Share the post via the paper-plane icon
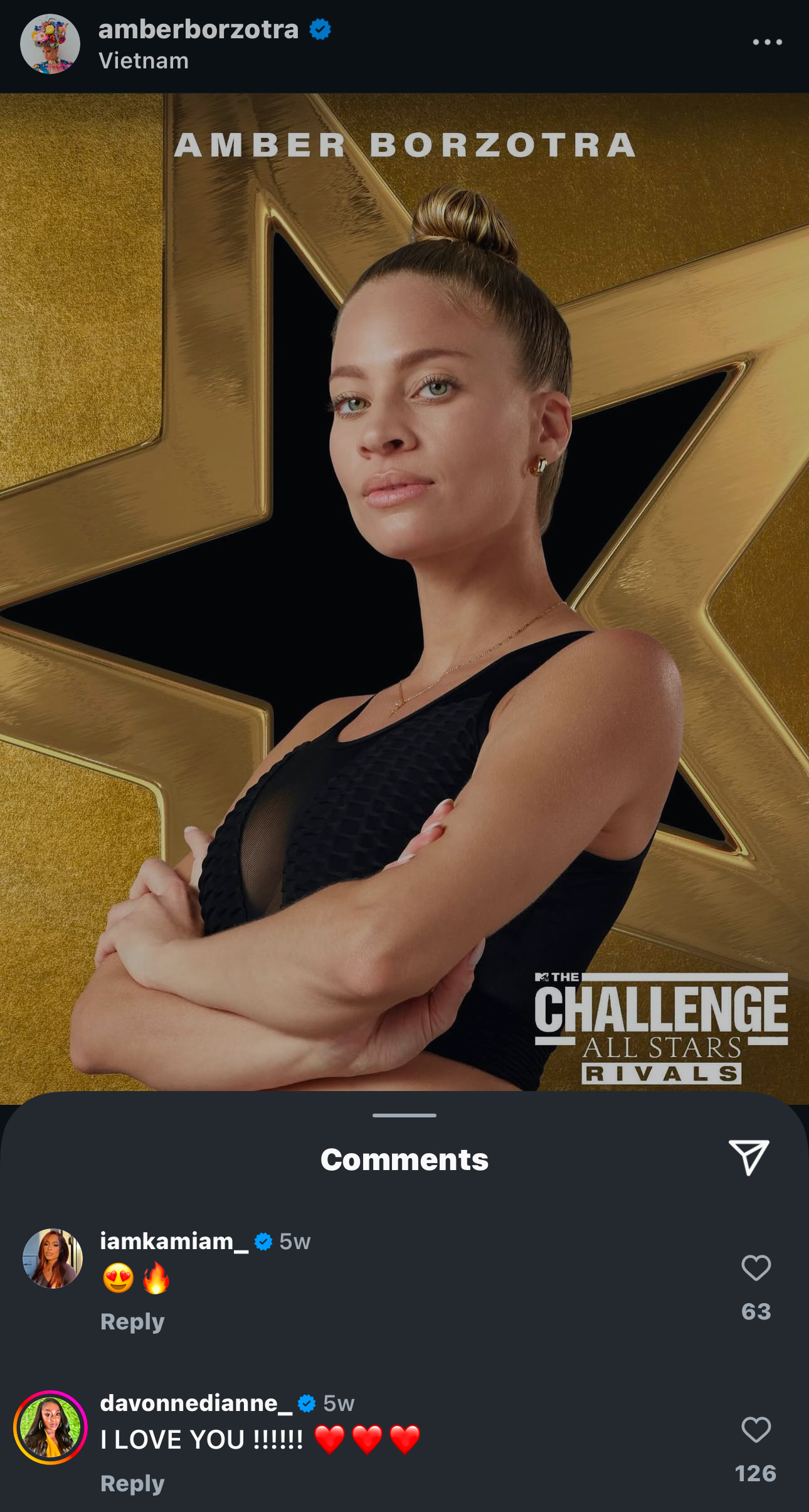 (749, 1157)
